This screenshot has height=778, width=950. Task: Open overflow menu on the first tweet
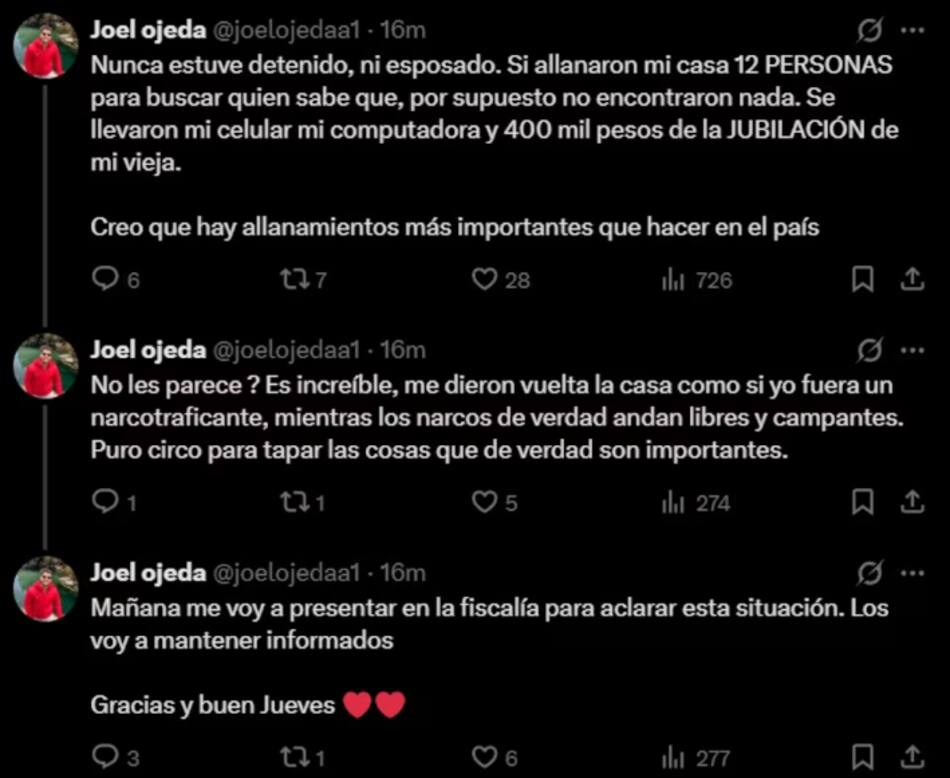(912, 31)
